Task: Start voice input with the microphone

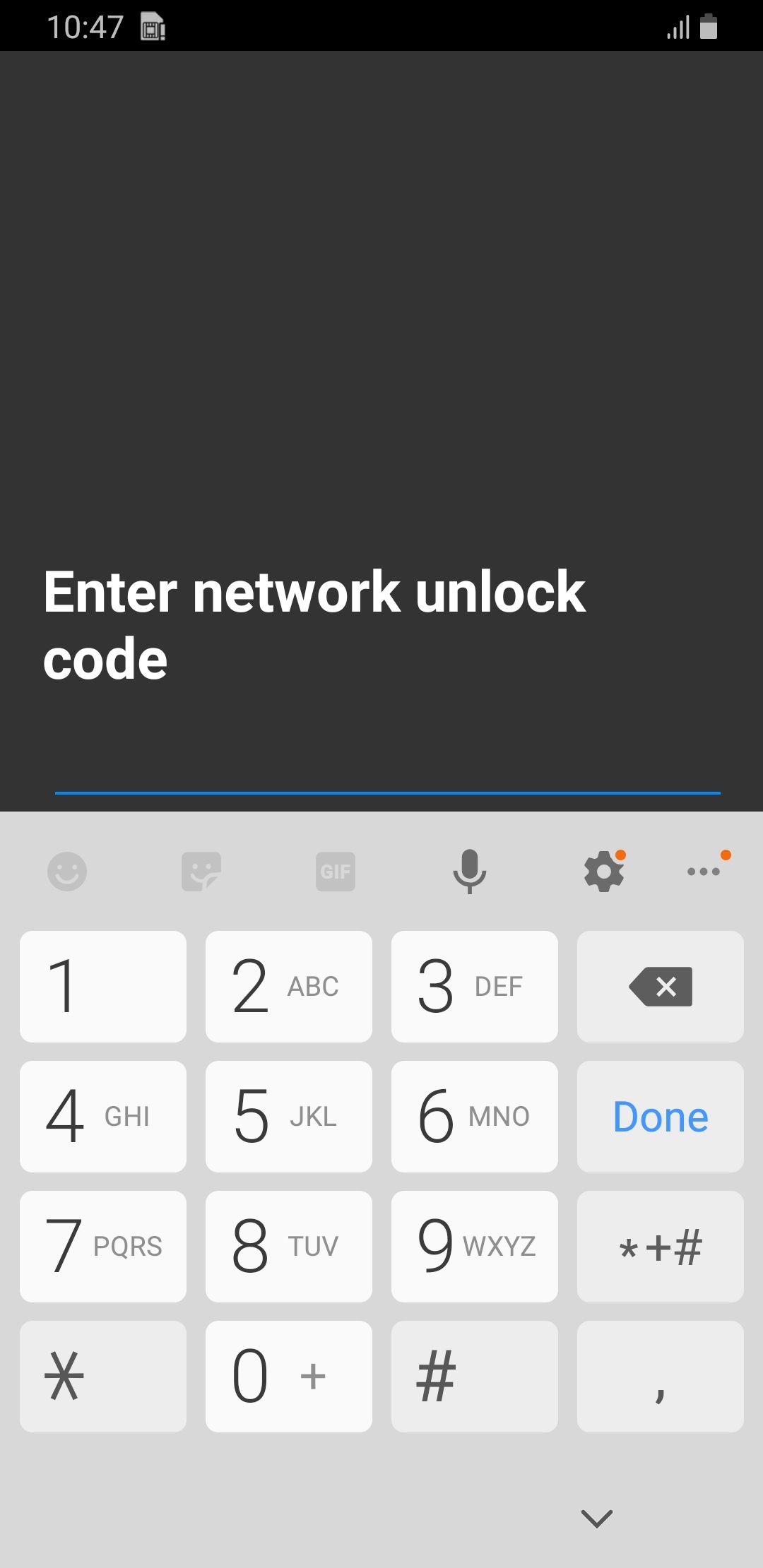Action: [x=470, y=870]
